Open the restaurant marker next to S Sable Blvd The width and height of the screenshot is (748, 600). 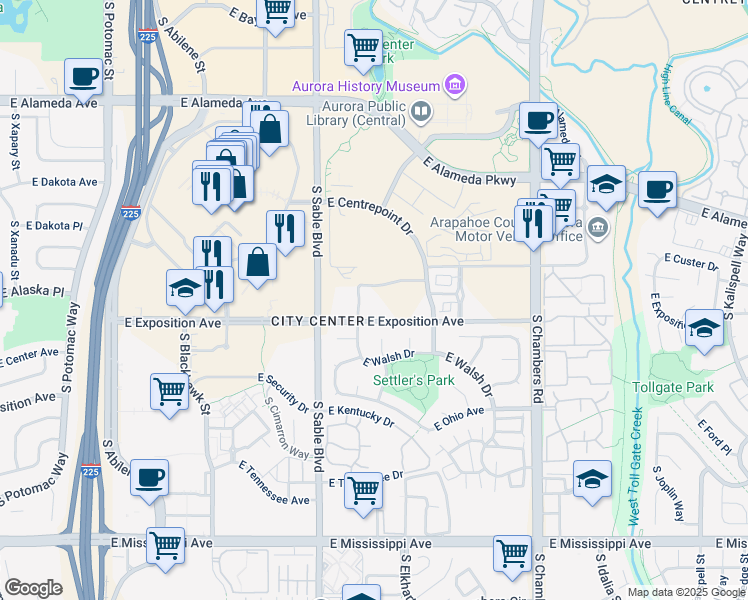(x=285, y=228)
